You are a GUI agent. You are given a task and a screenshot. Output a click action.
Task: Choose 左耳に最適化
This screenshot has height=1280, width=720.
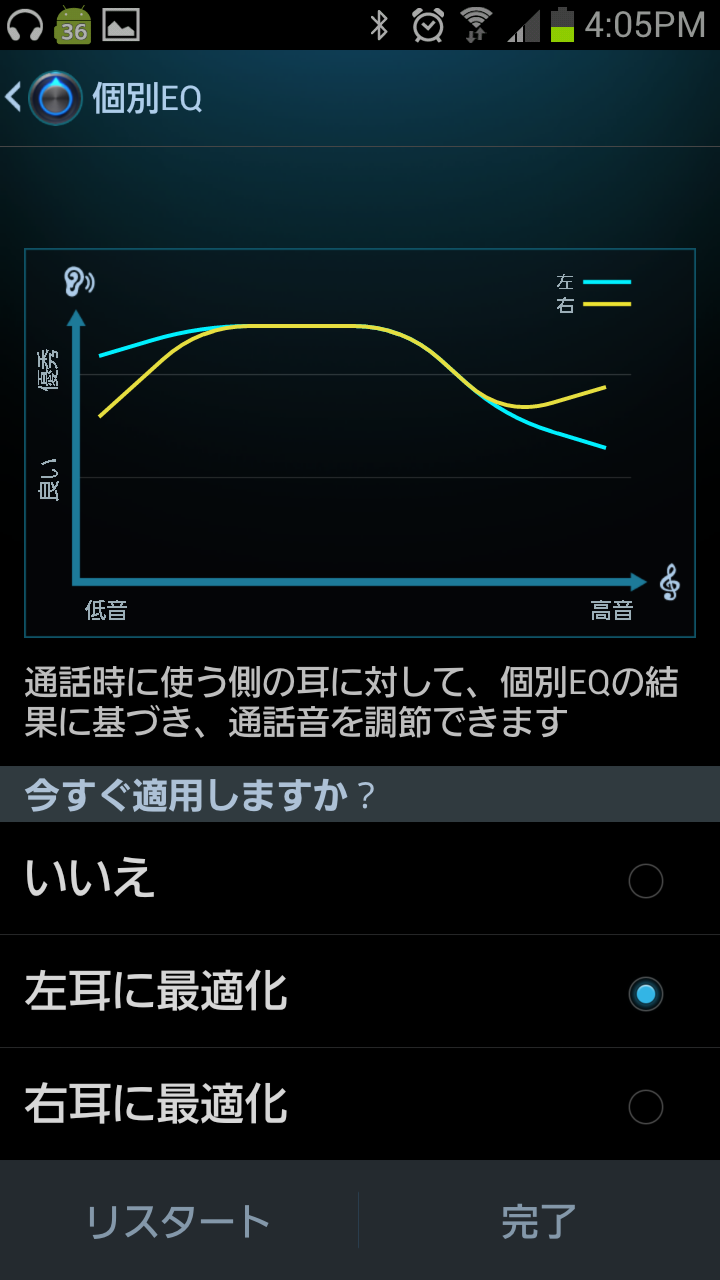[360, 992]
